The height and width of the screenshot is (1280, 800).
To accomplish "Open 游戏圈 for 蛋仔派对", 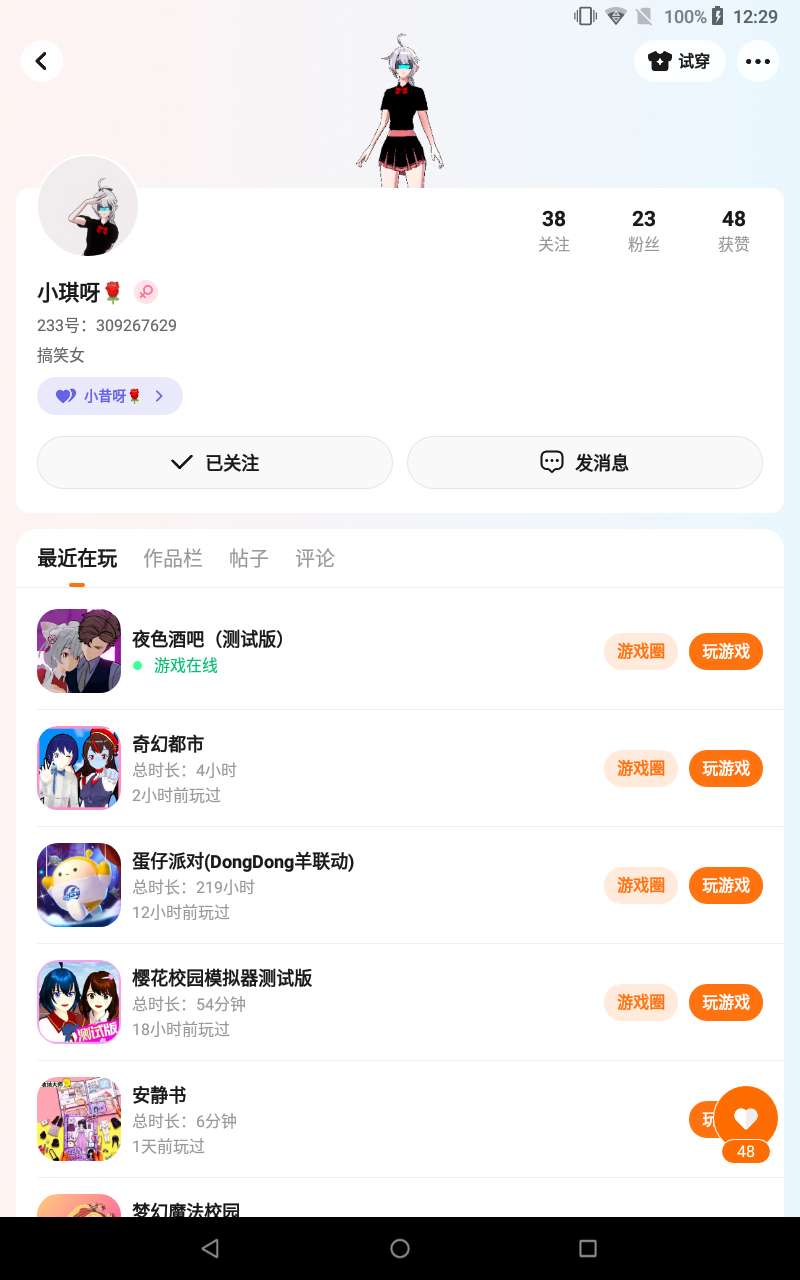I will click(x=641, y=885).
